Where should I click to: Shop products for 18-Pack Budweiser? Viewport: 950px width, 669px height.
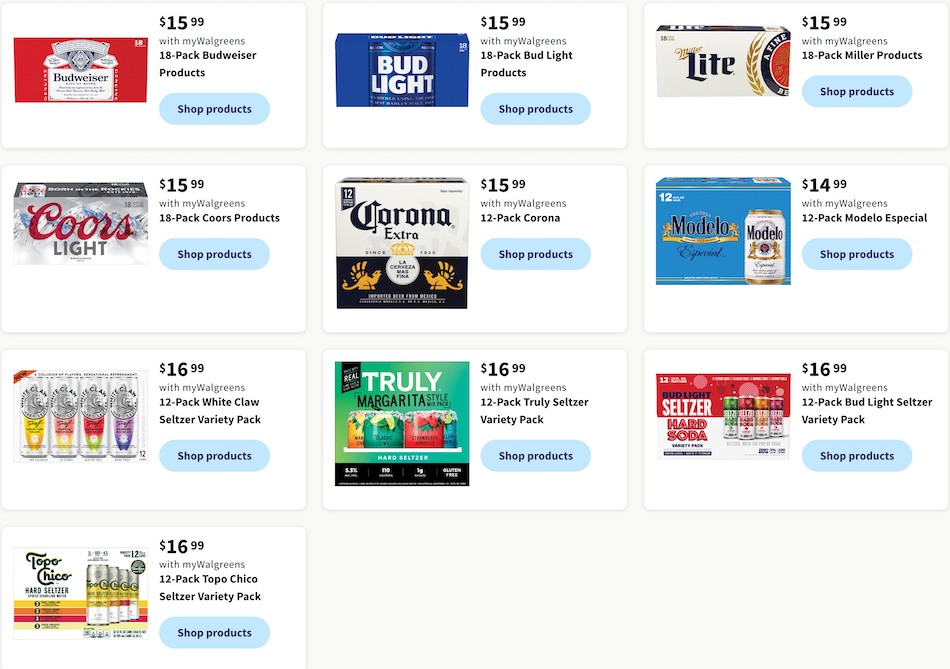tap(214, 109)
